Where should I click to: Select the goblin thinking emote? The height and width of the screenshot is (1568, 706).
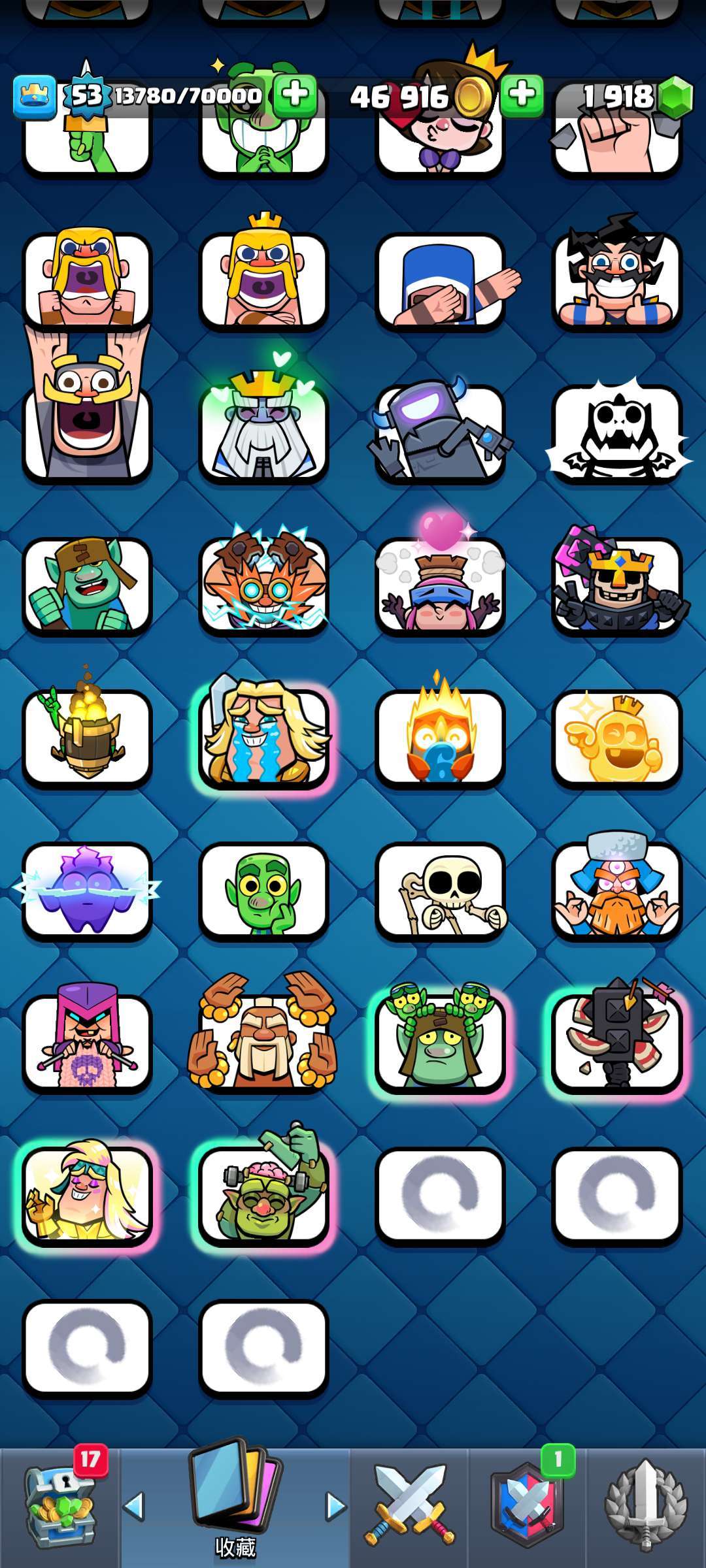click(x=263, y=891)
